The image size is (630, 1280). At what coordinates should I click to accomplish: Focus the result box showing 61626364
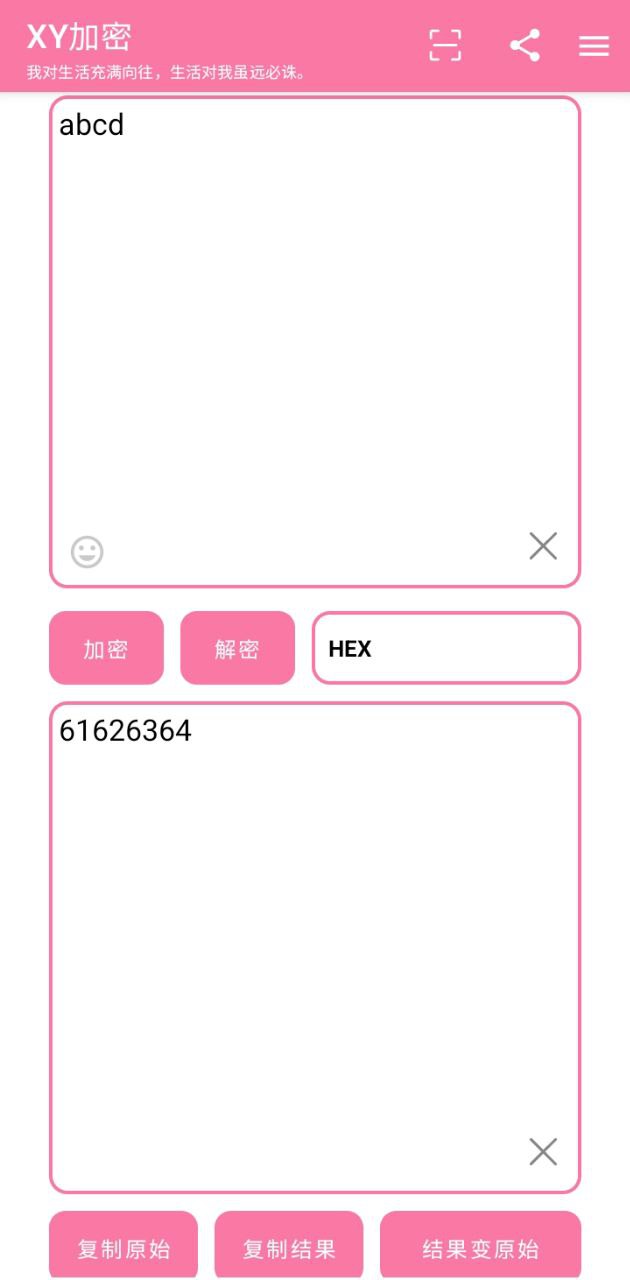315,948
